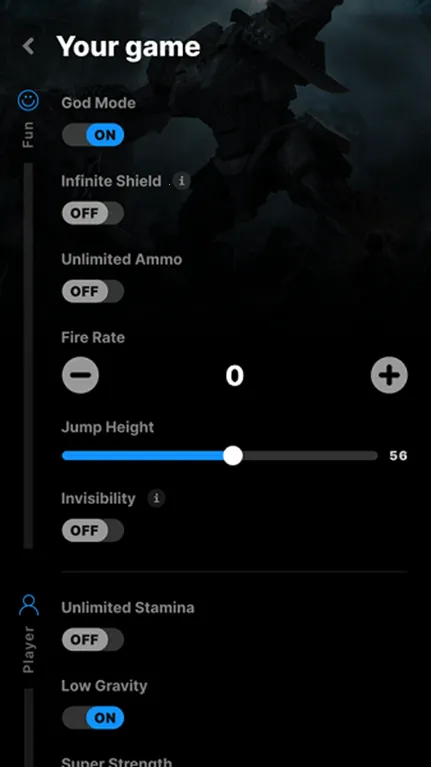The width and height of the screenshot is (431, 767).
Task: Enable the Invisibility switch
Action: coord(93,530)
